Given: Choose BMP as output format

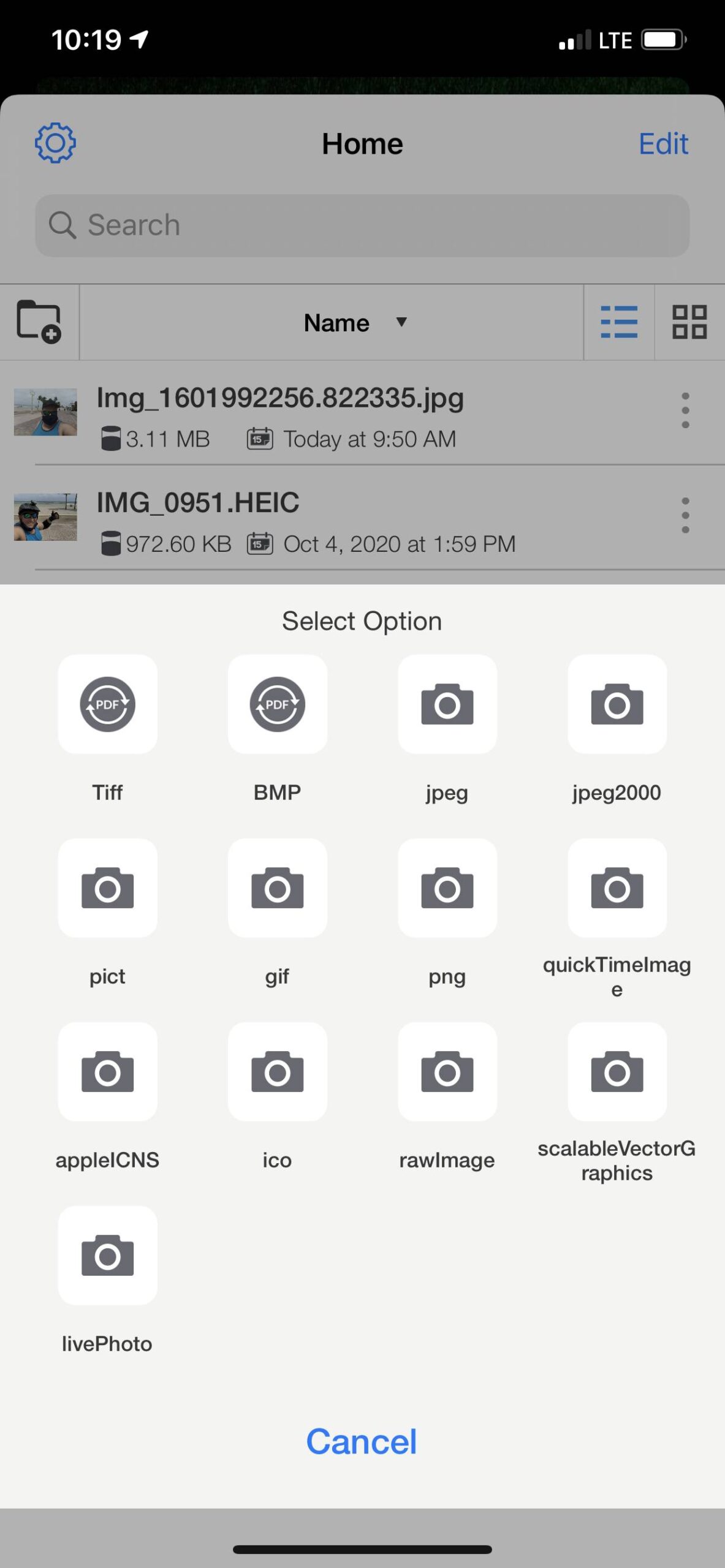Looking at the screenshot, I should coord(277,704).
